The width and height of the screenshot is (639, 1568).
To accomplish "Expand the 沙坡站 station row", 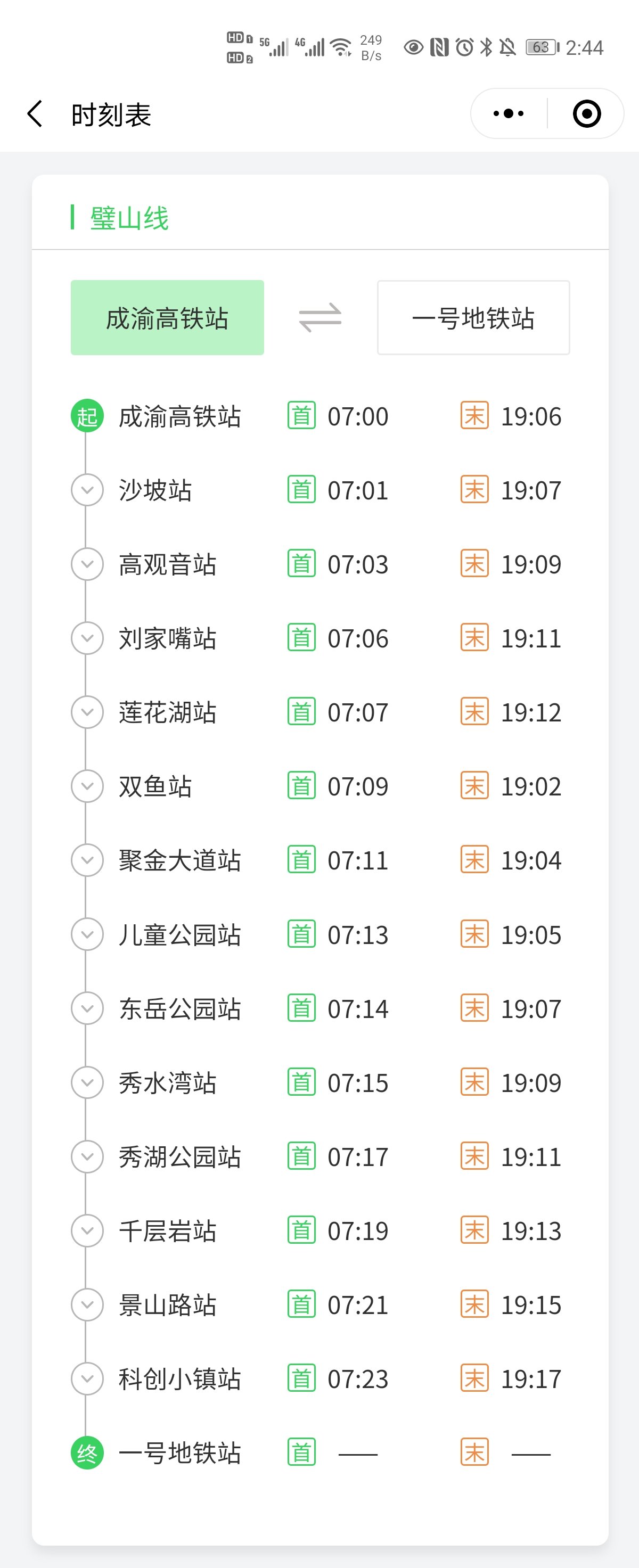I will pos(87,490).
